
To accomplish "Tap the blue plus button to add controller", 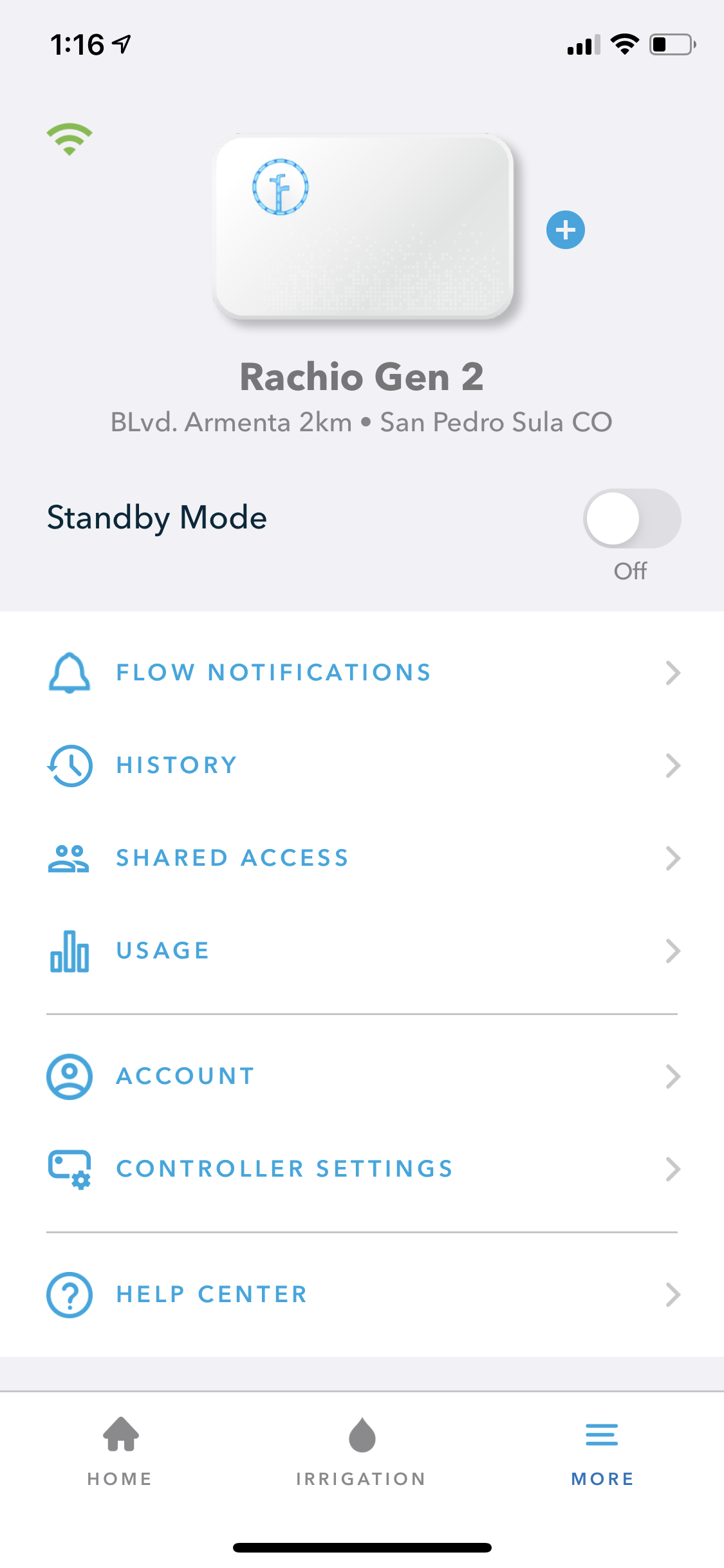I will pyautogui.click(x=566, y=230).
